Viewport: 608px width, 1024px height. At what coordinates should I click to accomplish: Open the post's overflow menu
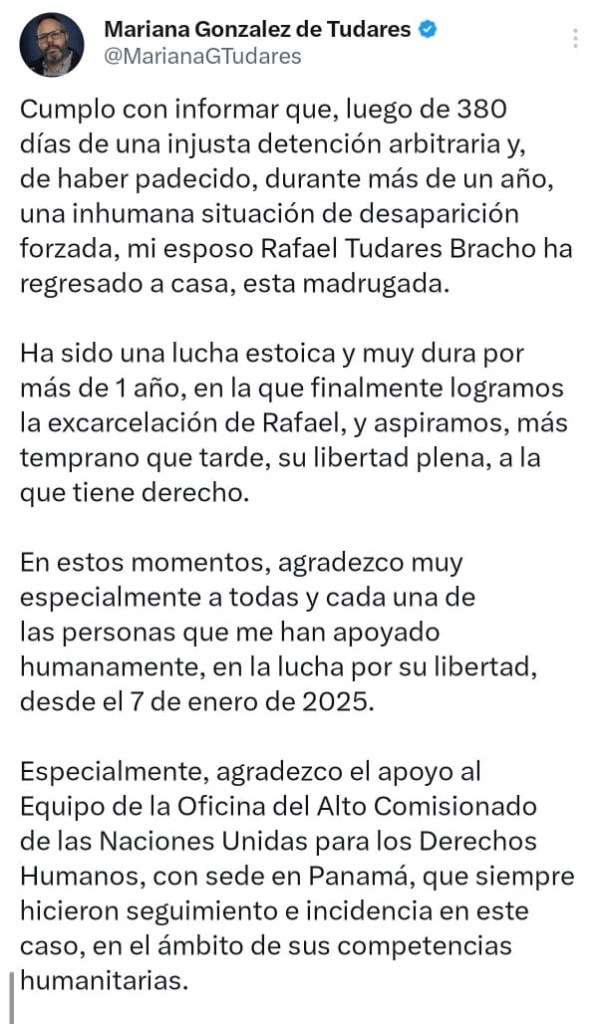tap(575, 39)
